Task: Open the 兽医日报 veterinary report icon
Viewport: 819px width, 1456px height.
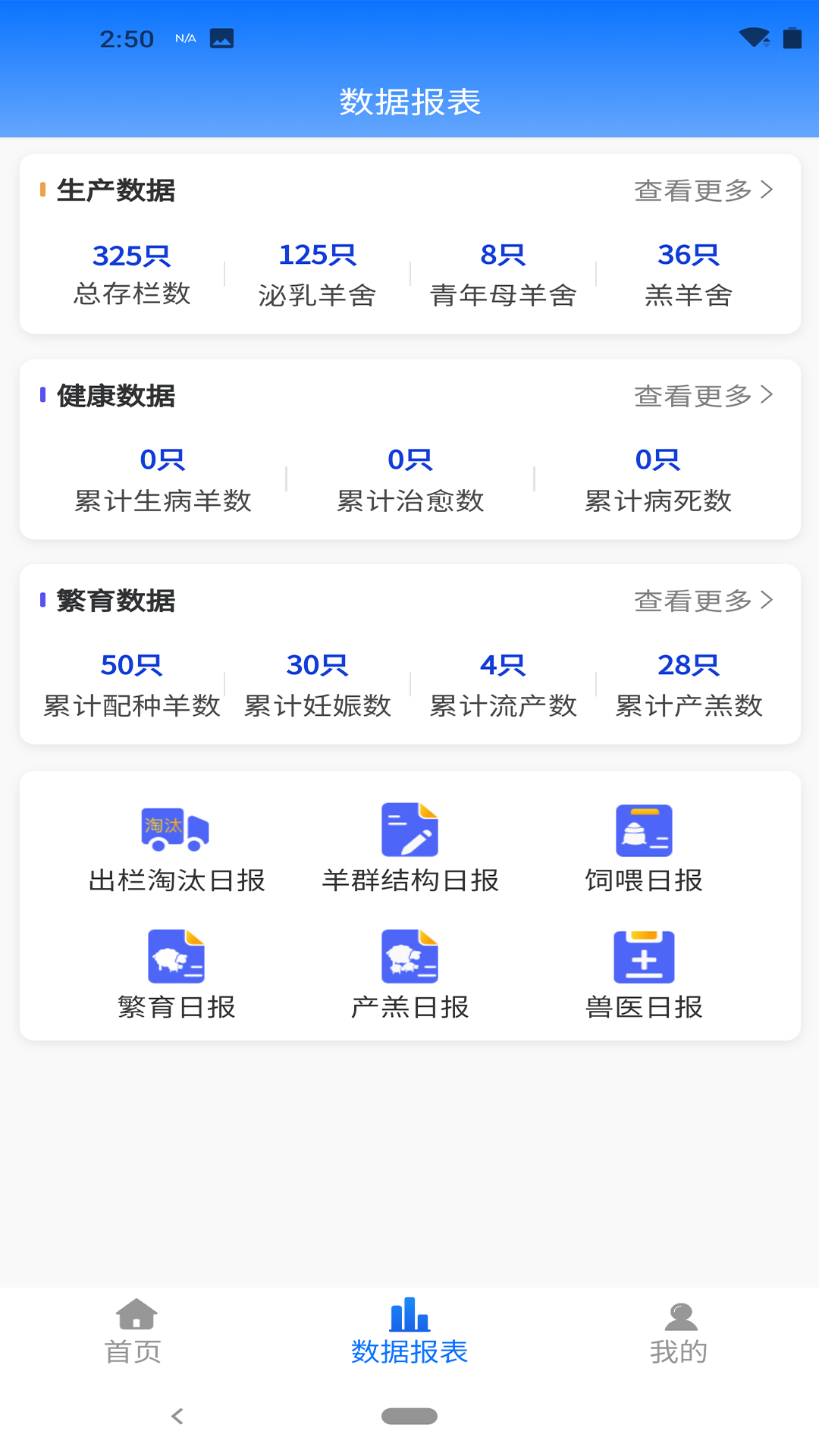Action: pos(643,956)
